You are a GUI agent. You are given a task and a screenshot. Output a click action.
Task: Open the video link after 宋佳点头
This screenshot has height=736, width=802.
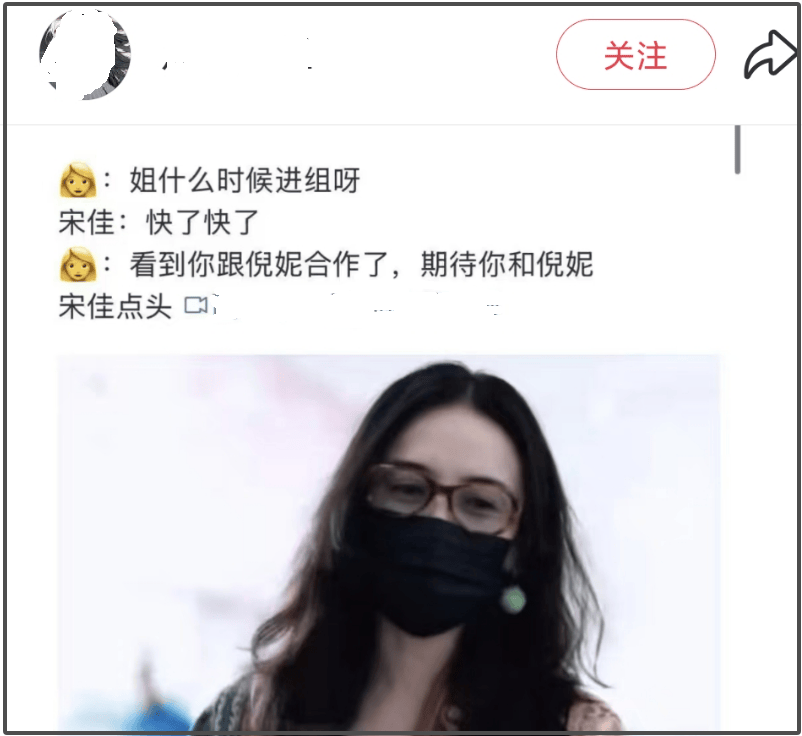click(x=197, y=307)
